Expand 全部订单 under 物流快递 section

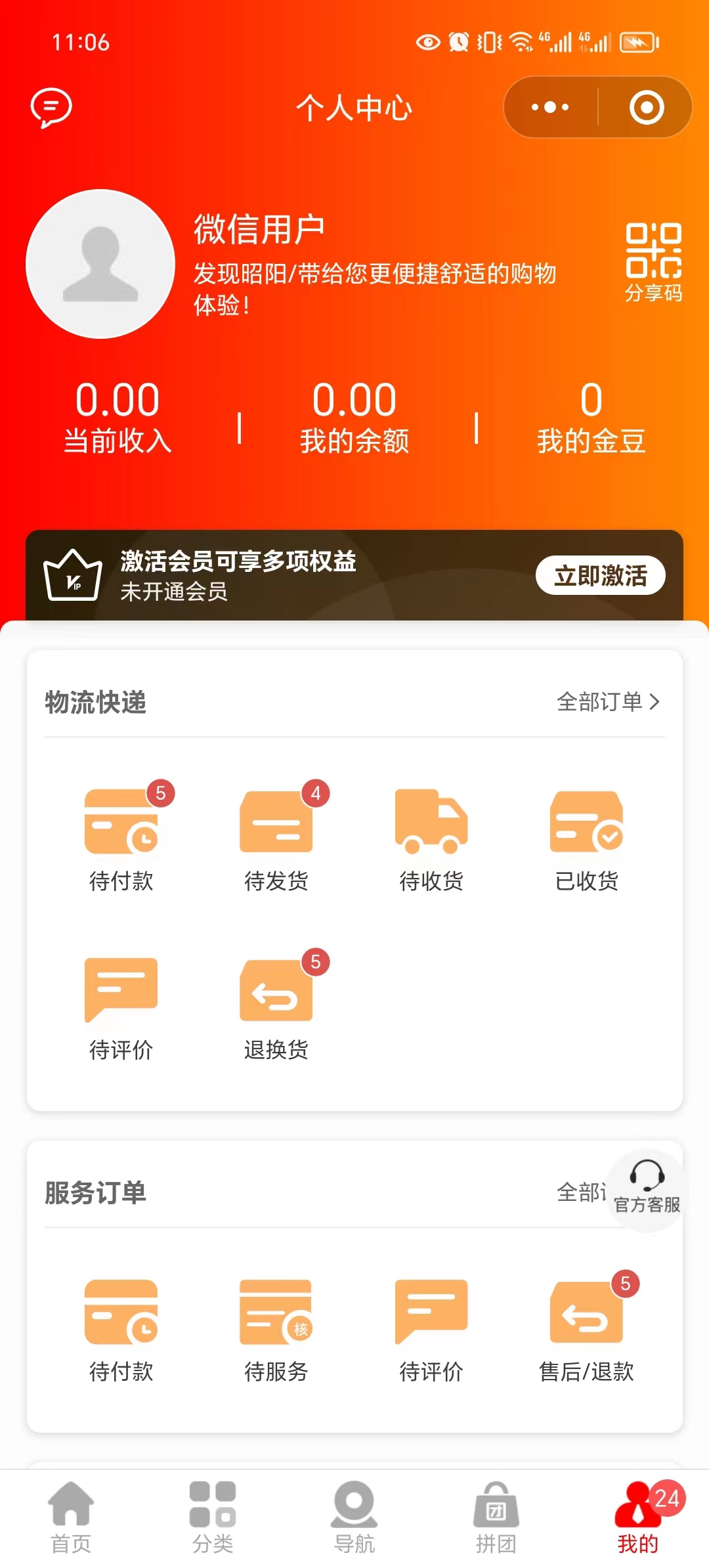click(607, 703)
